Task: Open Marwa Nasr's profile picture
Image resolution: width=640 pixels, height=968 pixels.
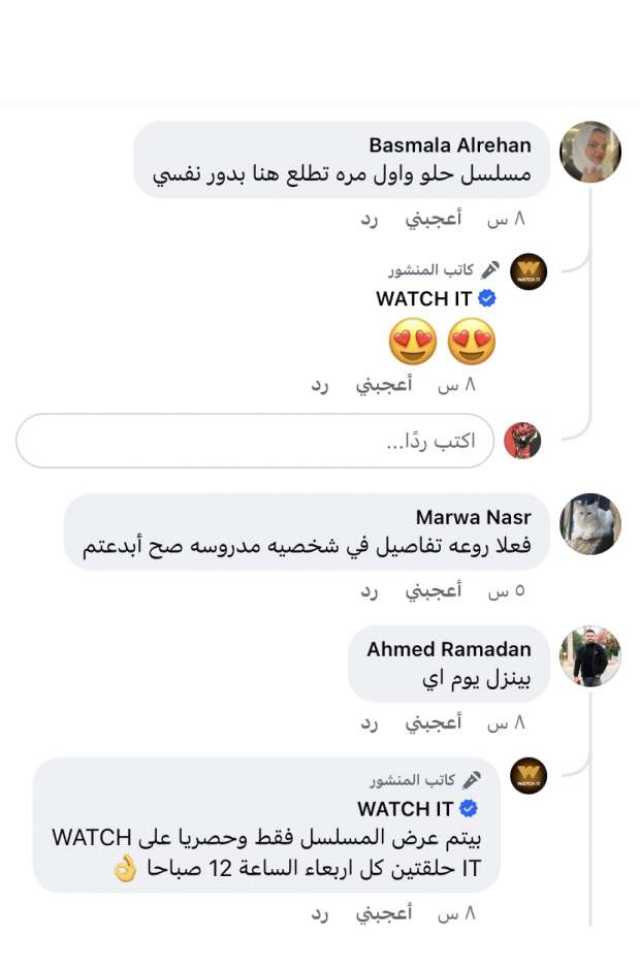Action: tap(589, 523)
